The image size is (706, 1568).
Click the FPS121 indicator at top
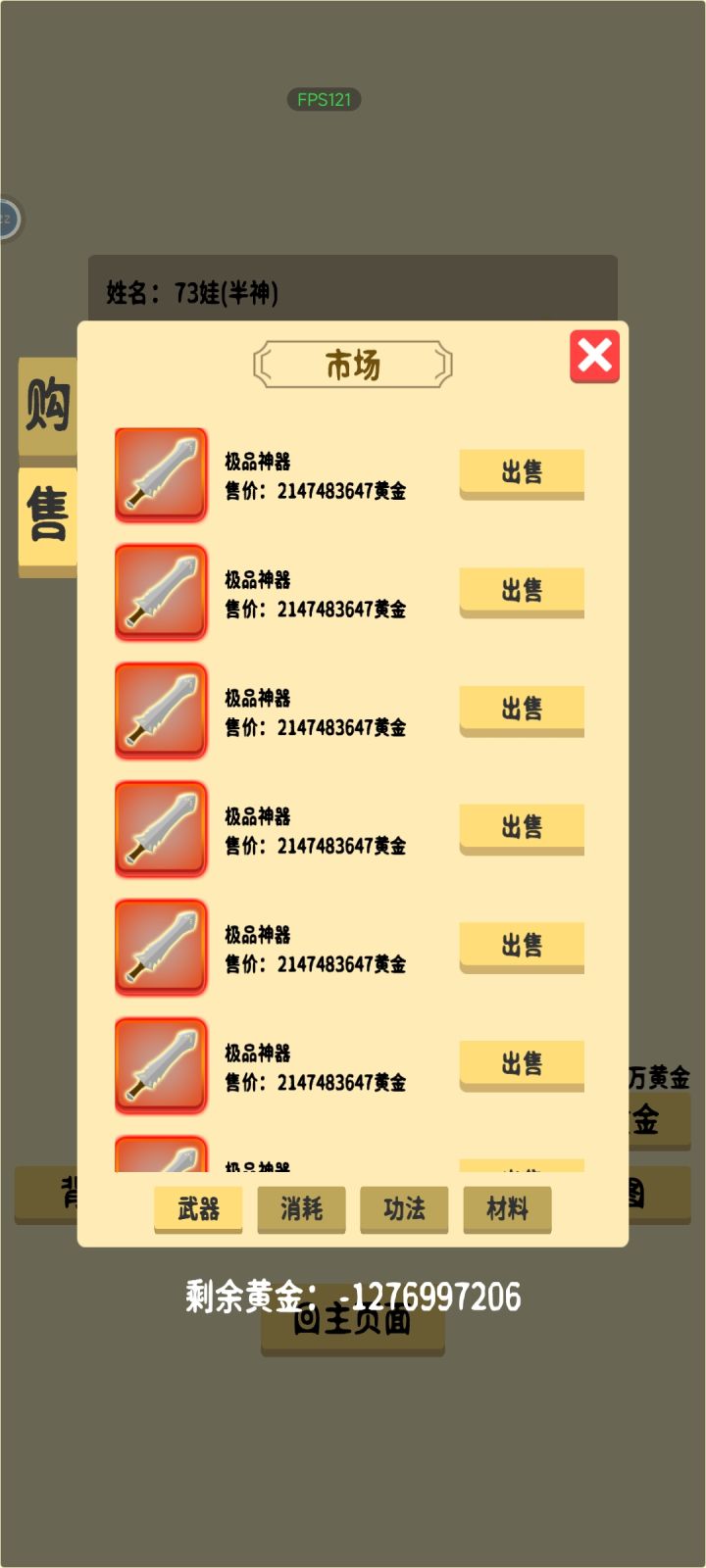(x=326, y=99)
